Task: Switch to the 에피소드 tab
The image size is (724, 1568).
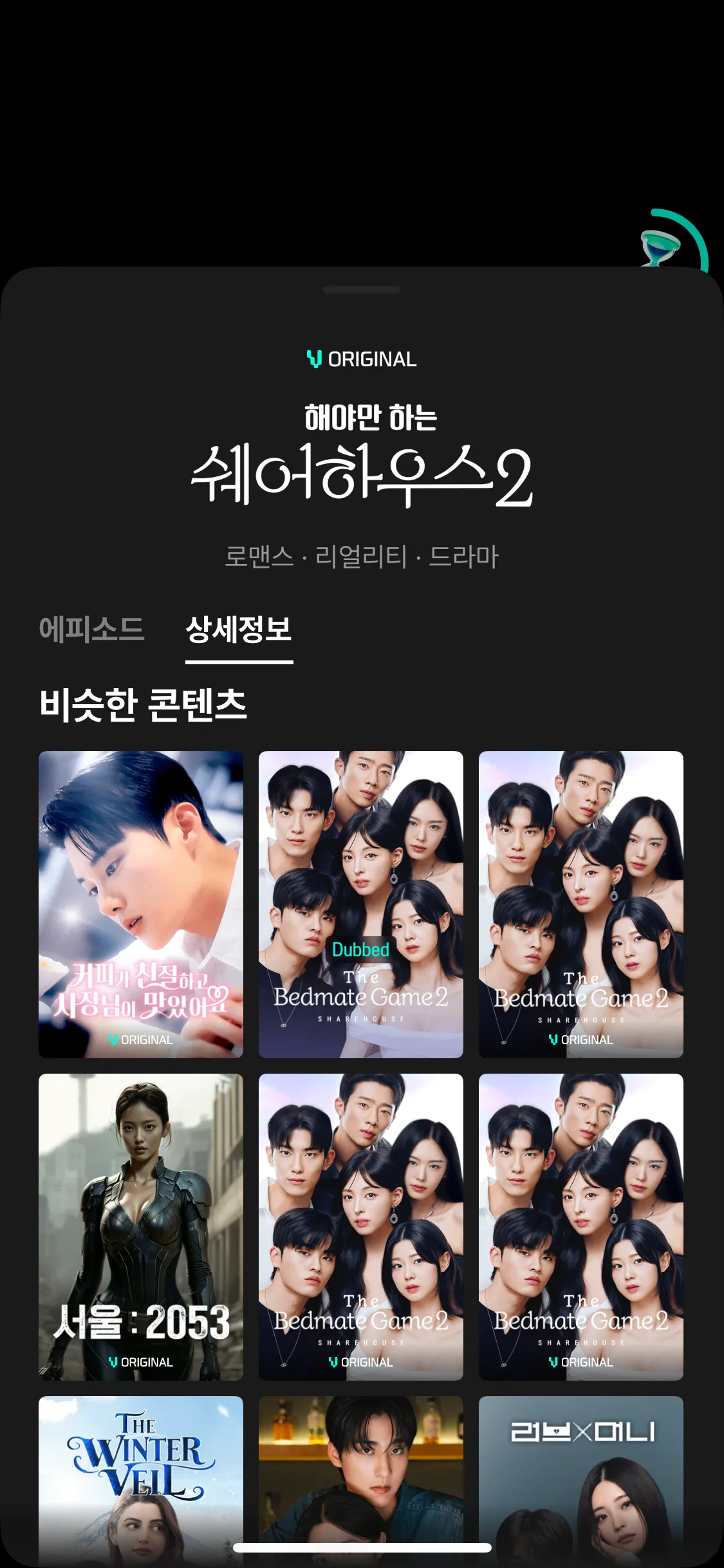Action: tap(91, 629)
